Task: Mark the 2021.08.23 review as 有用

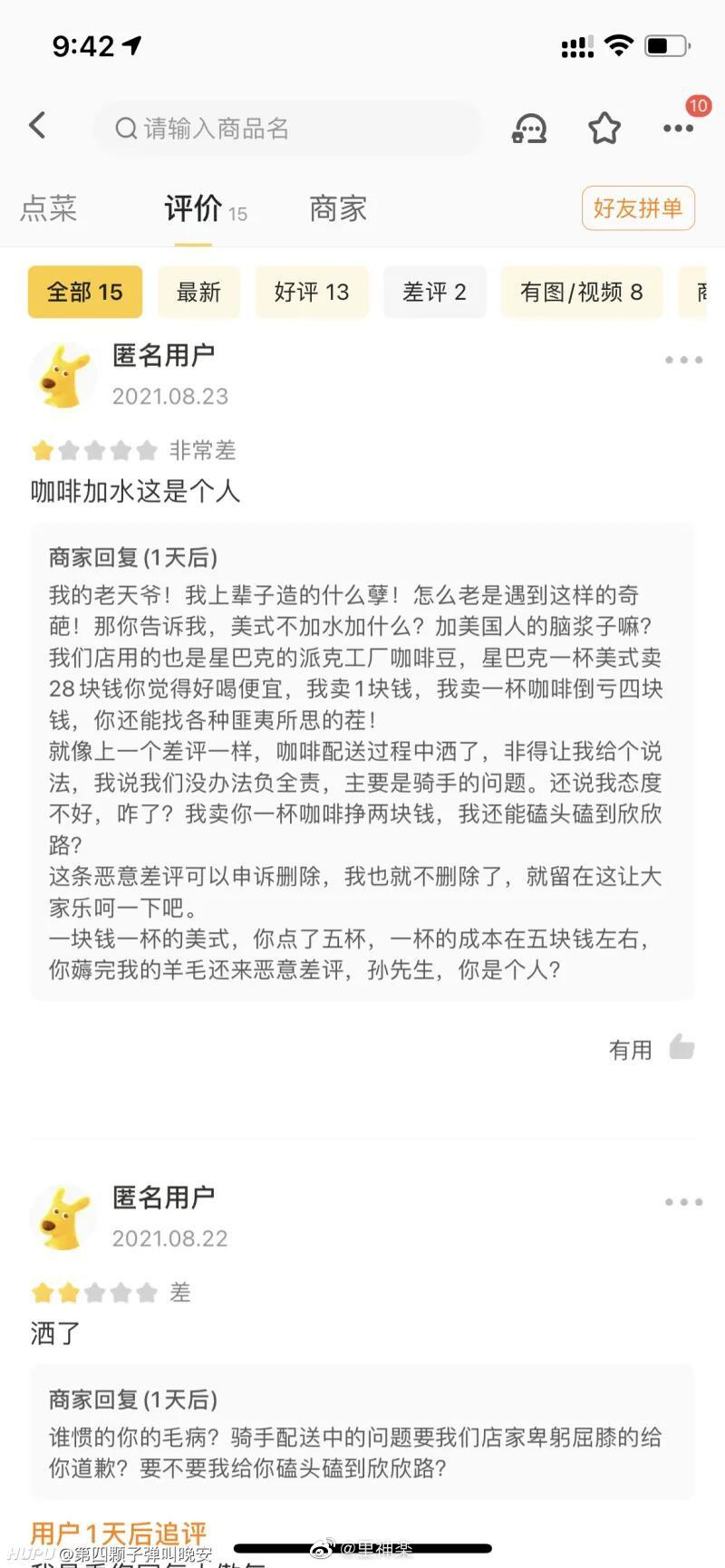Action: click(651, 1048)
